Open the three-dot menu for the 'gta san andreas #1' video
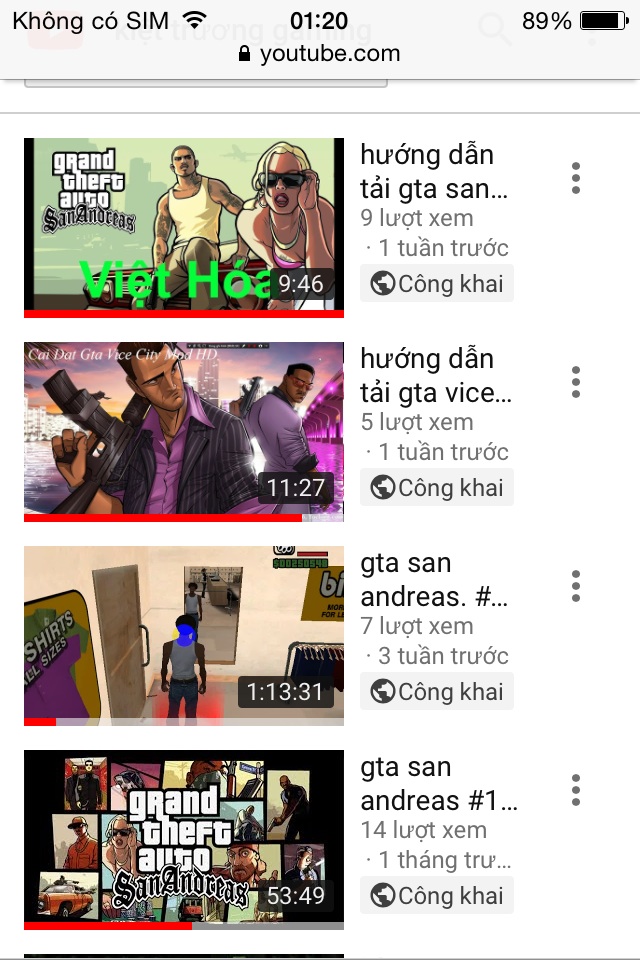The height and width of the screenshot is (960, 640). pos(576,790)
